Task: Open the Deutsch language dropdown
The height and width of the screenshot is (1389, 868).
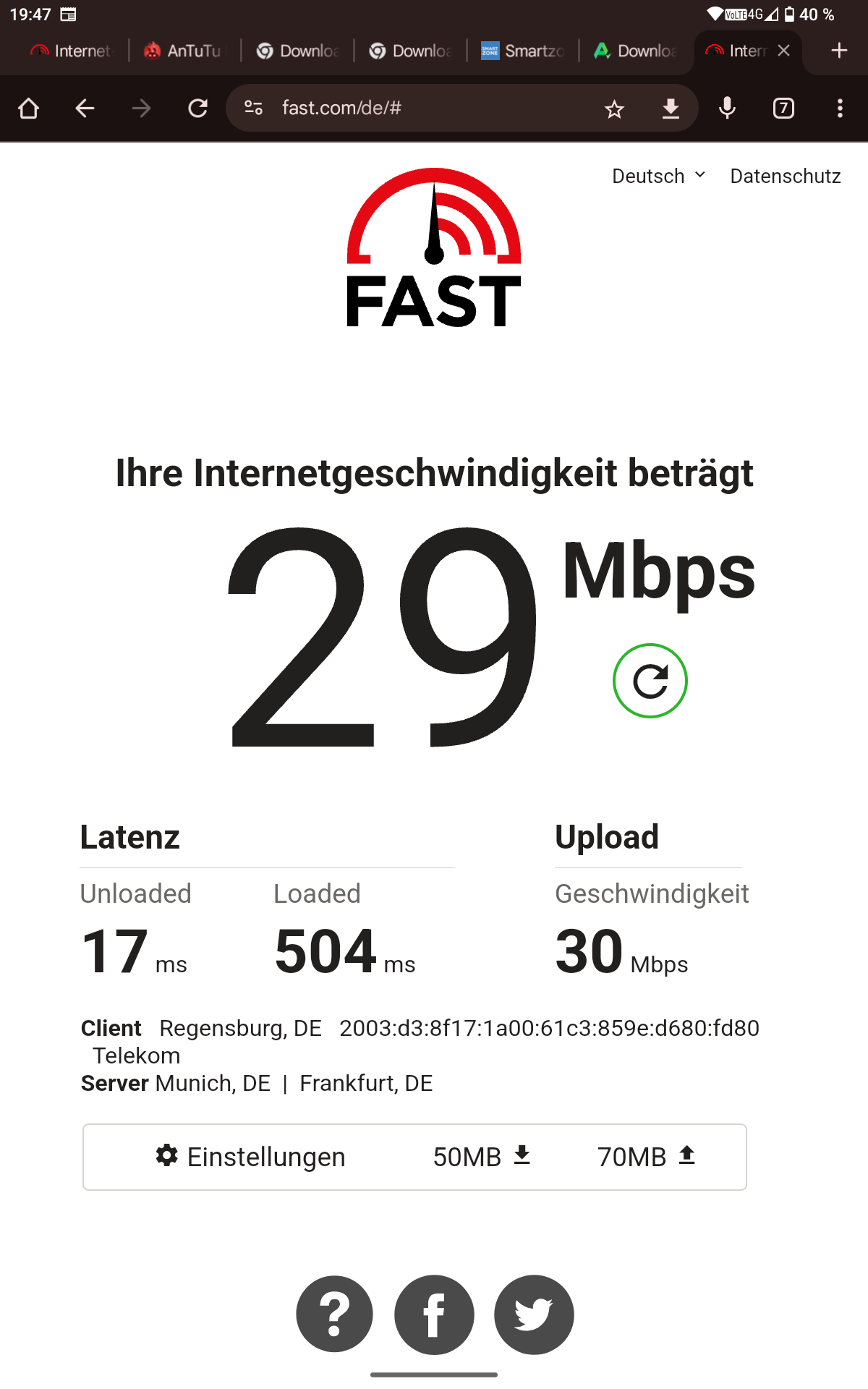Action: (x=658, y=176)
